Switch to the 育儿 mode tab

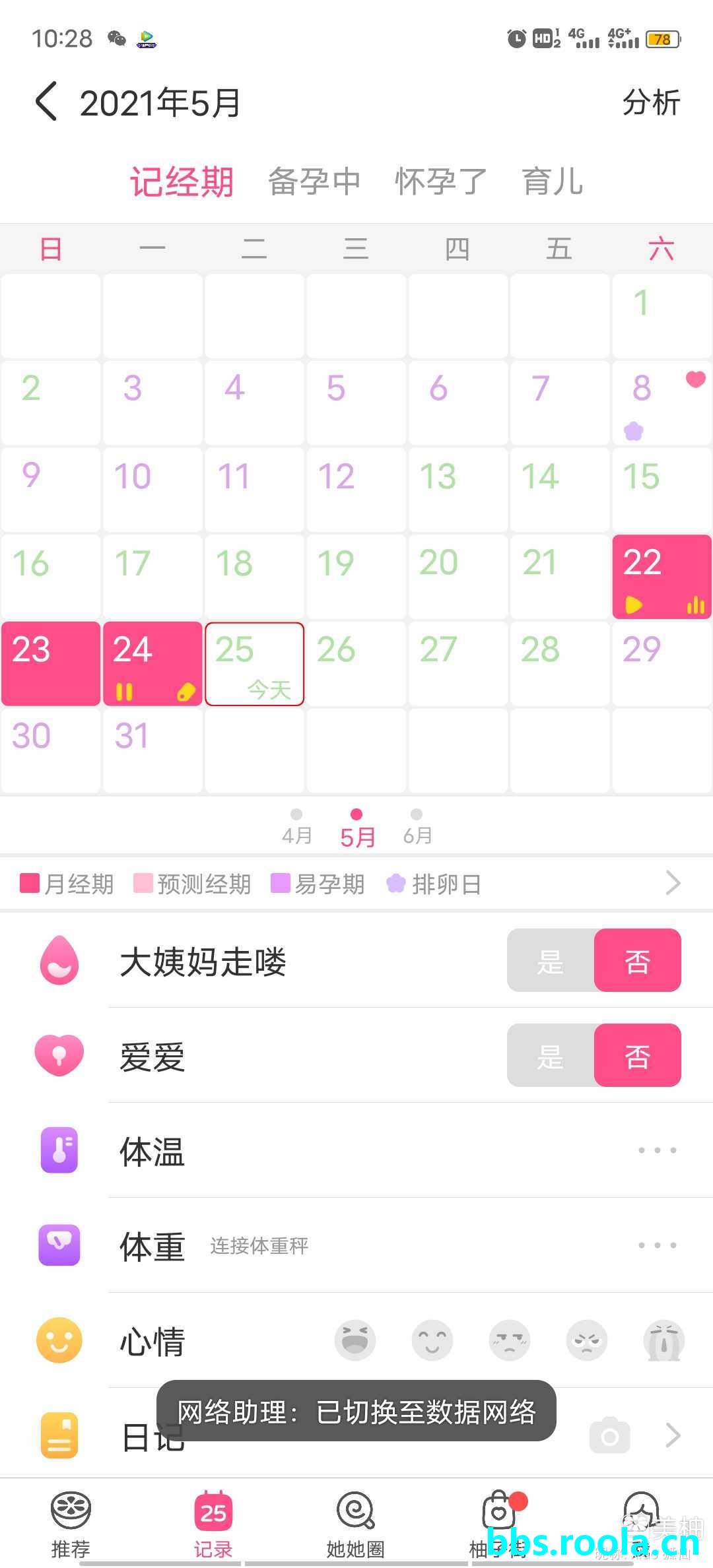pyautogui.click(x=552, y=182)
